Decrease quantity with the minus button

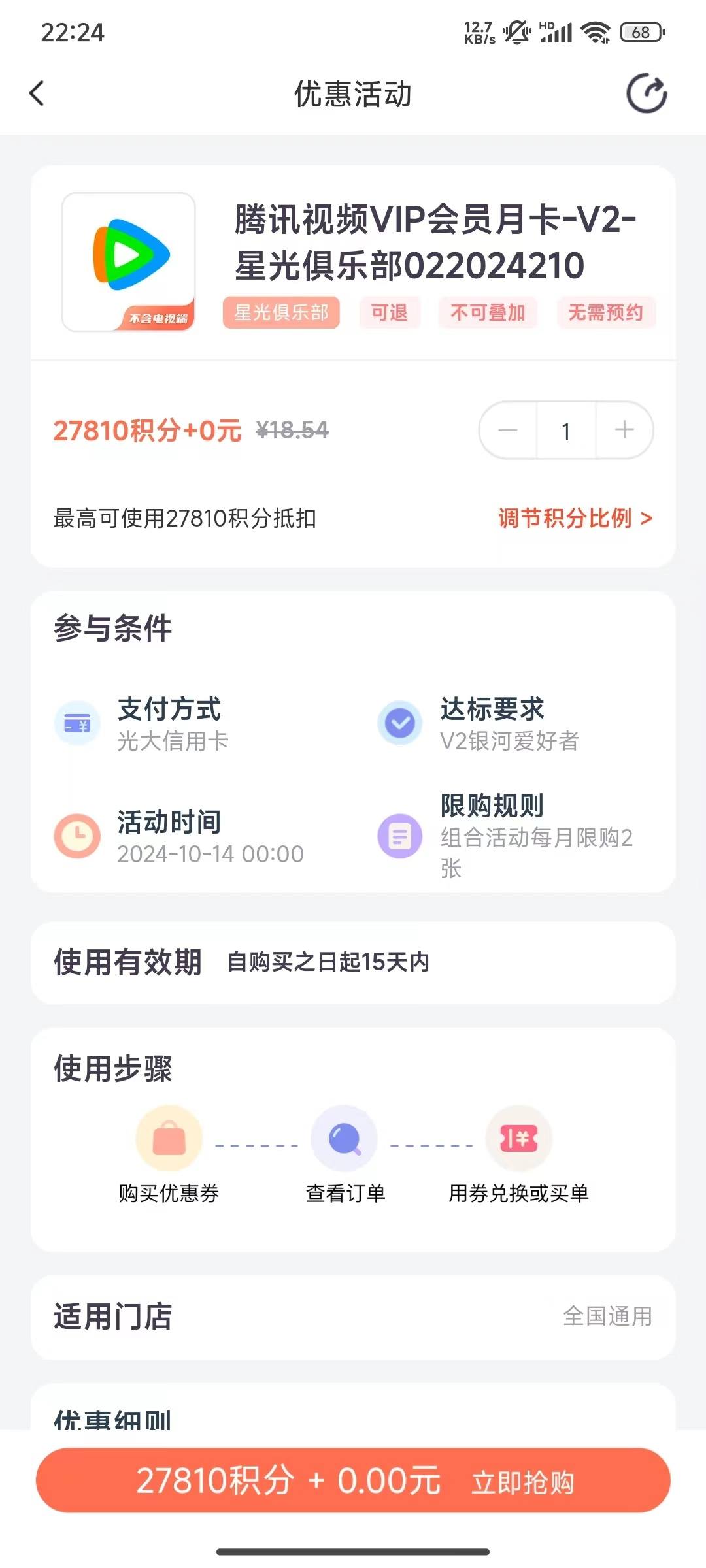[x=508, y=430]
